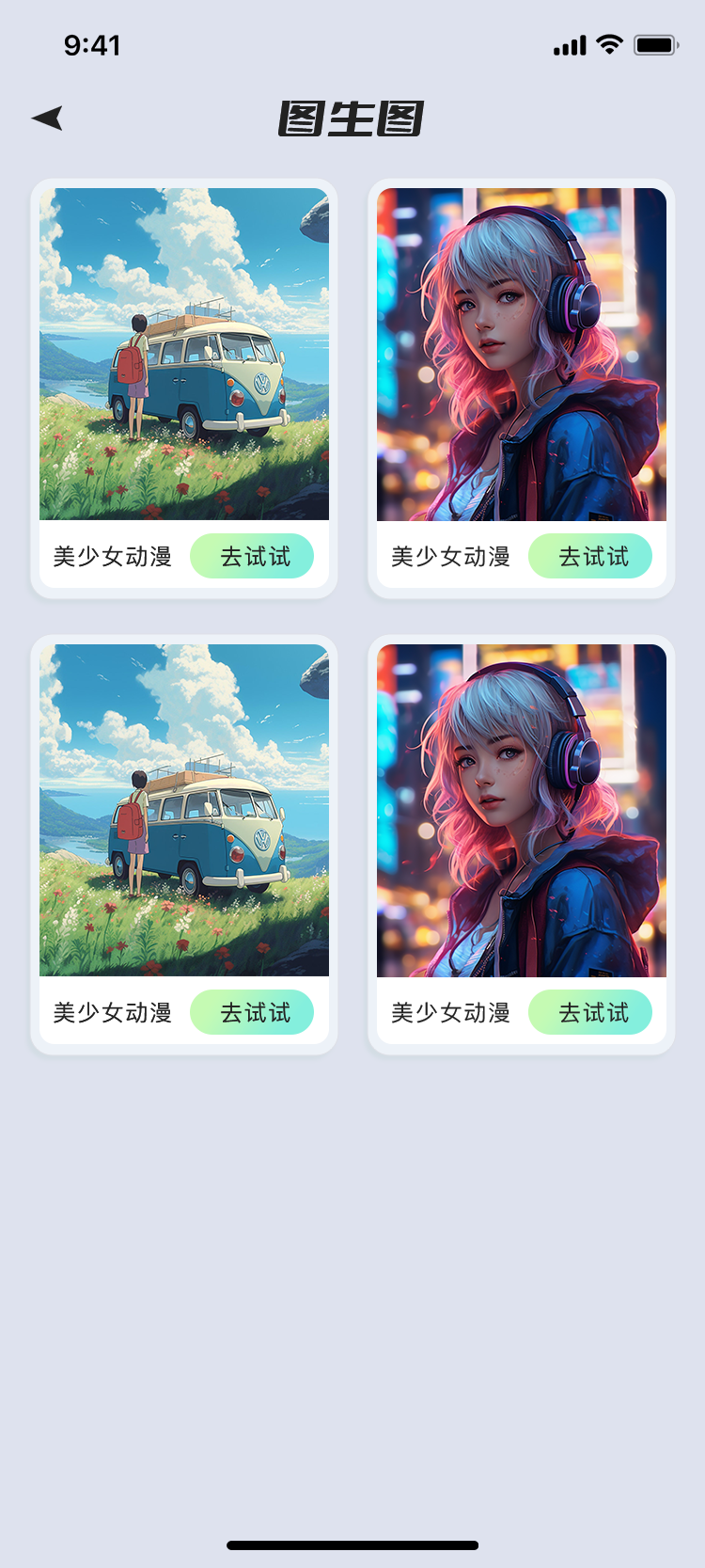
Task: Tap 去试试 on the top van card
Action: coord(252,557)
